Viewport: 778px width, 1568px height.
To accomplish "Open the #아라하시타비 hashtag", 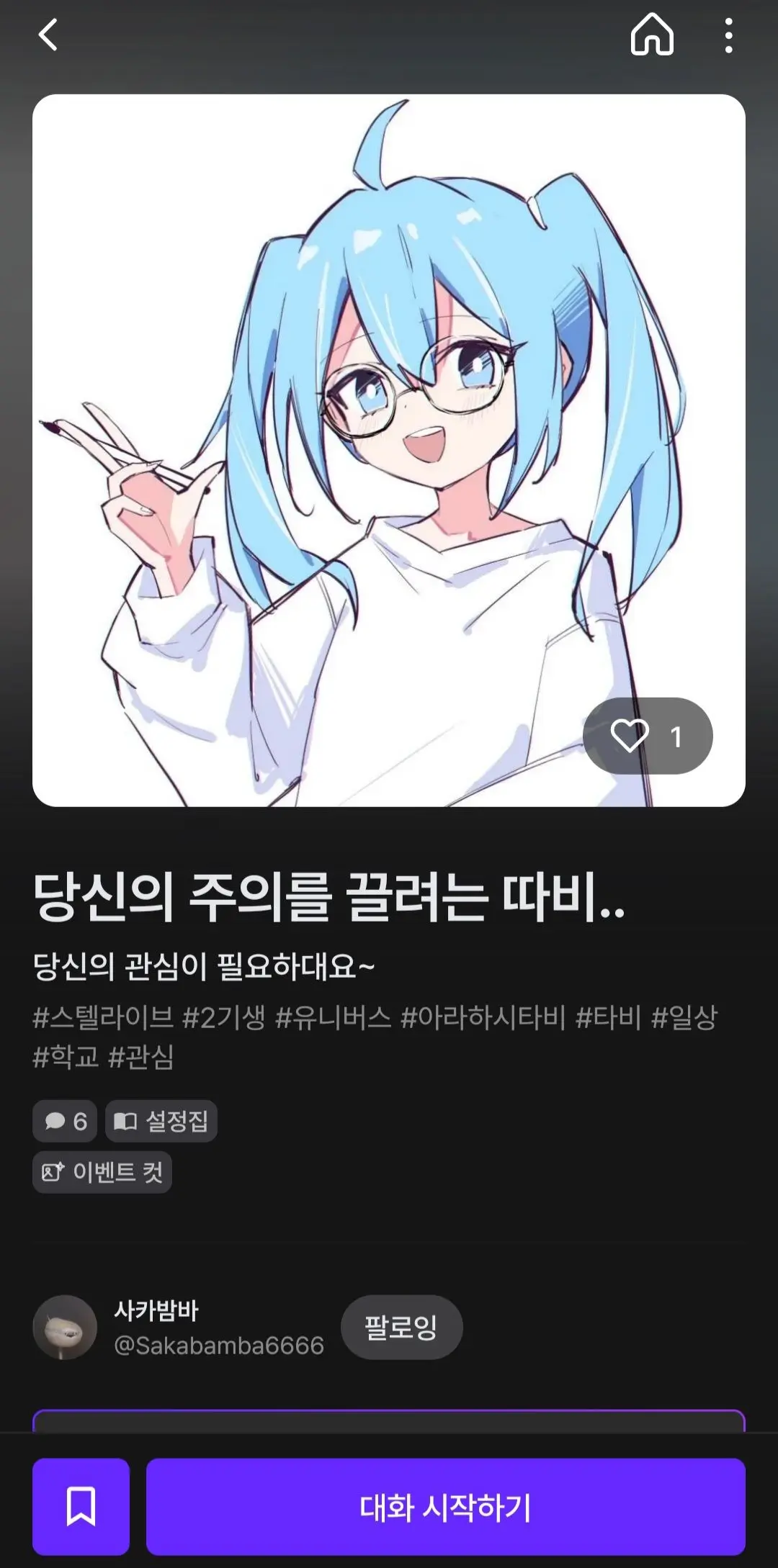I will (x=483, y=1017).
